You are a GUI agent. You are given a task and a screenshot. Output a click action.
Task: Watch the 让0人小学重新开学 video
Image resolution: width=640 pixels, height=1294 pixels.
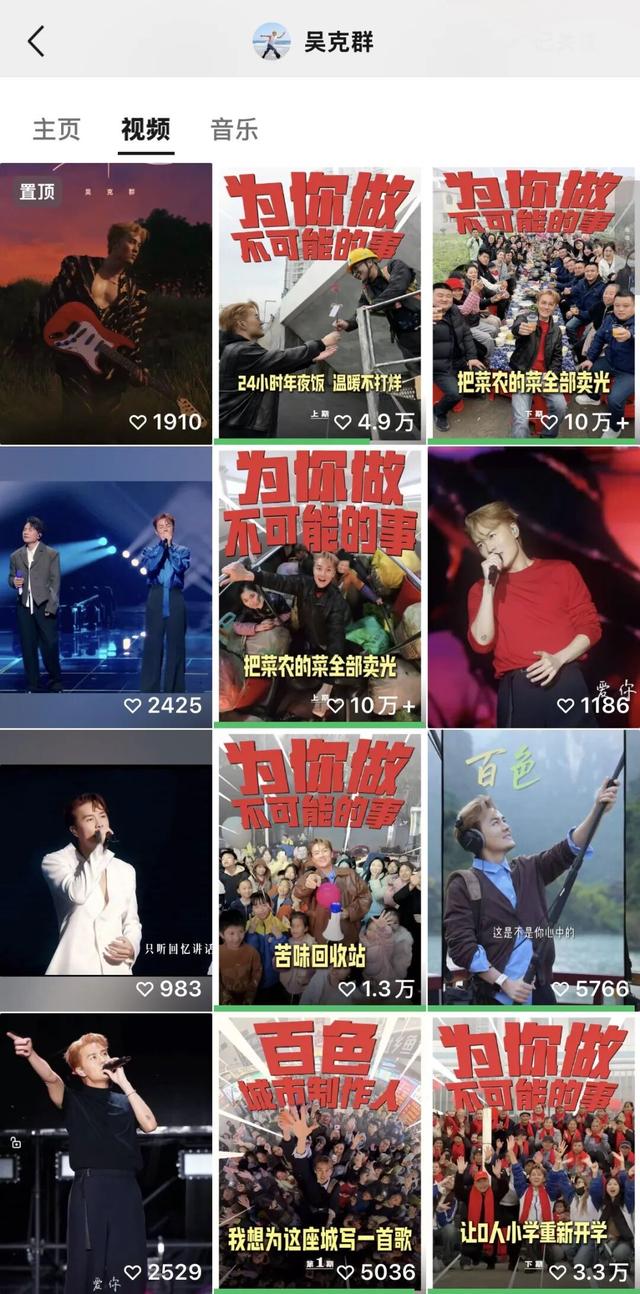click(533, 1153)
